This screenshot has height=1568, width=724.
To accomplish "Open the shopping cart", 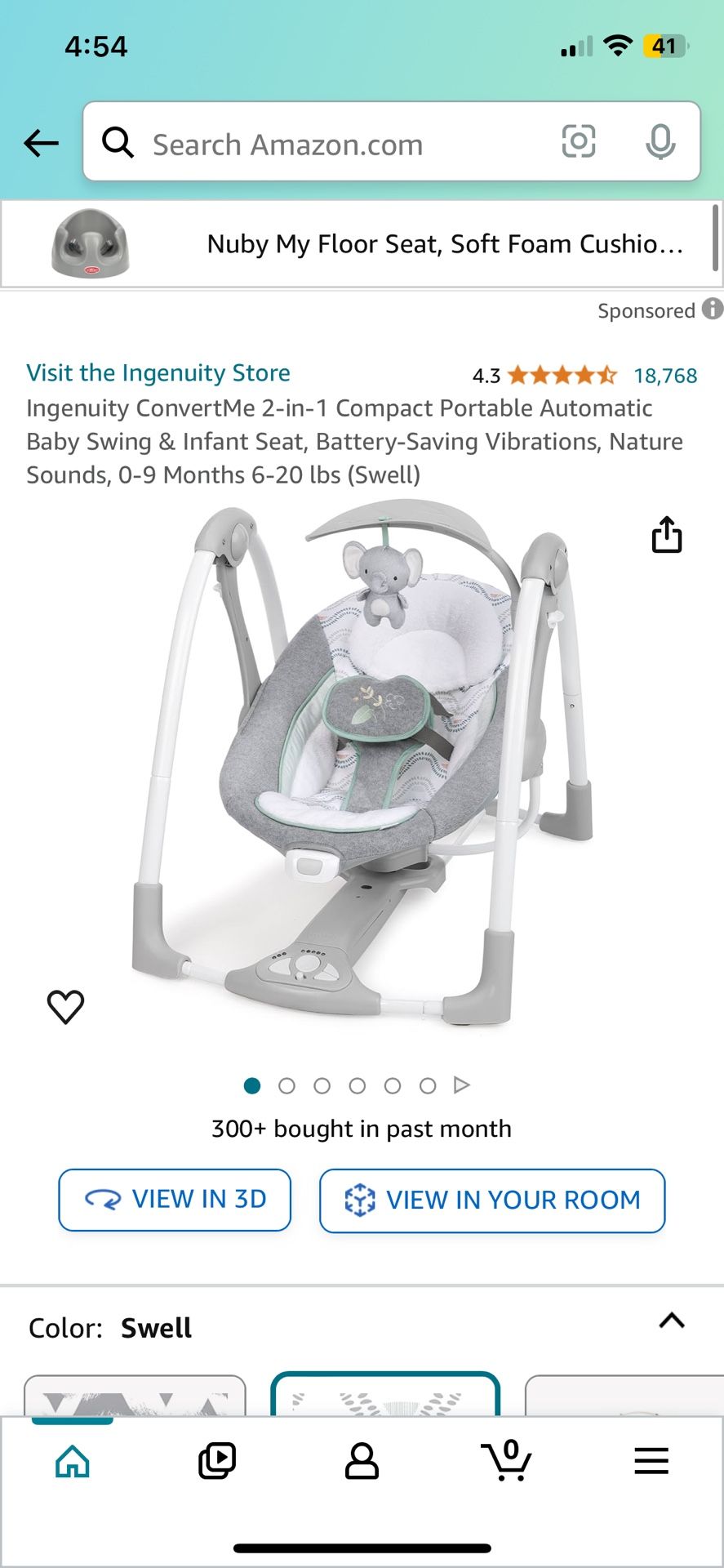I will point(506,1462).
